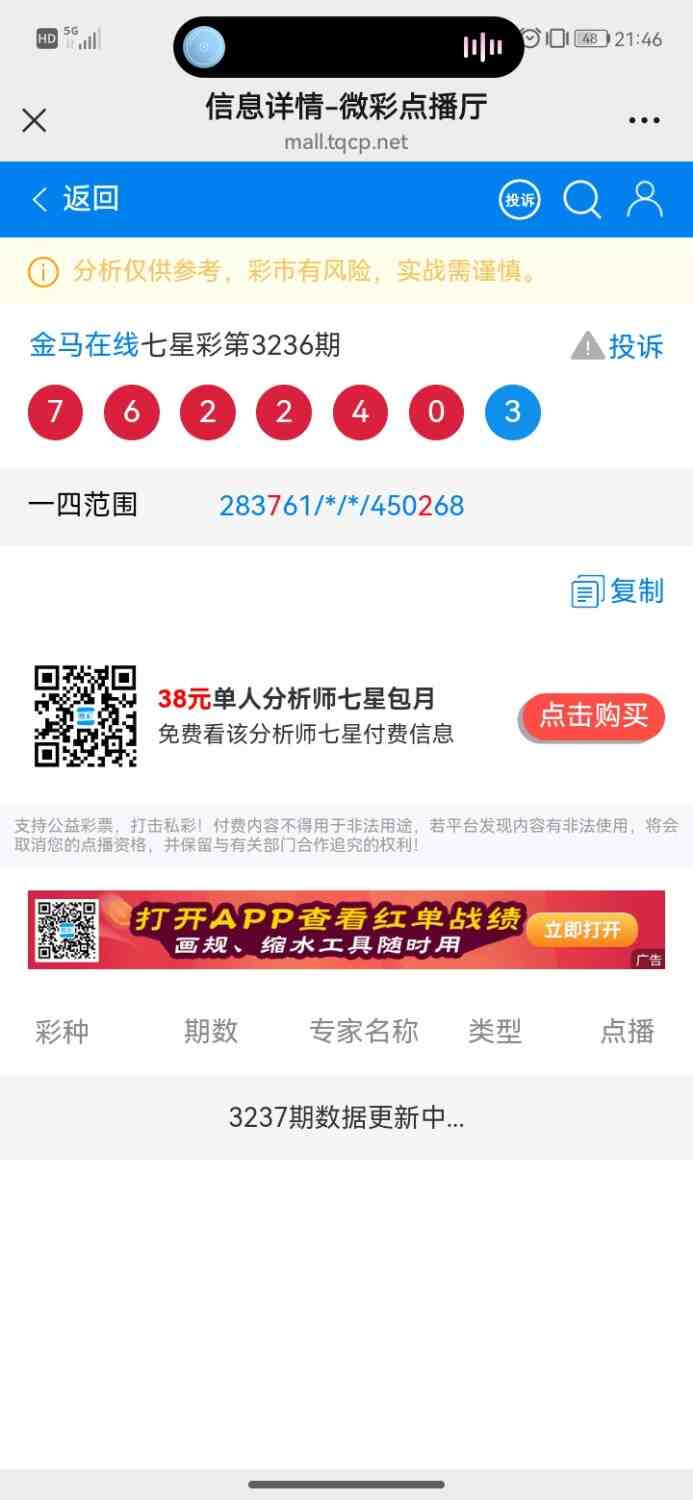693x1500 pixels.
Task: Open the user profile icon
Action: tap(644, 200)
